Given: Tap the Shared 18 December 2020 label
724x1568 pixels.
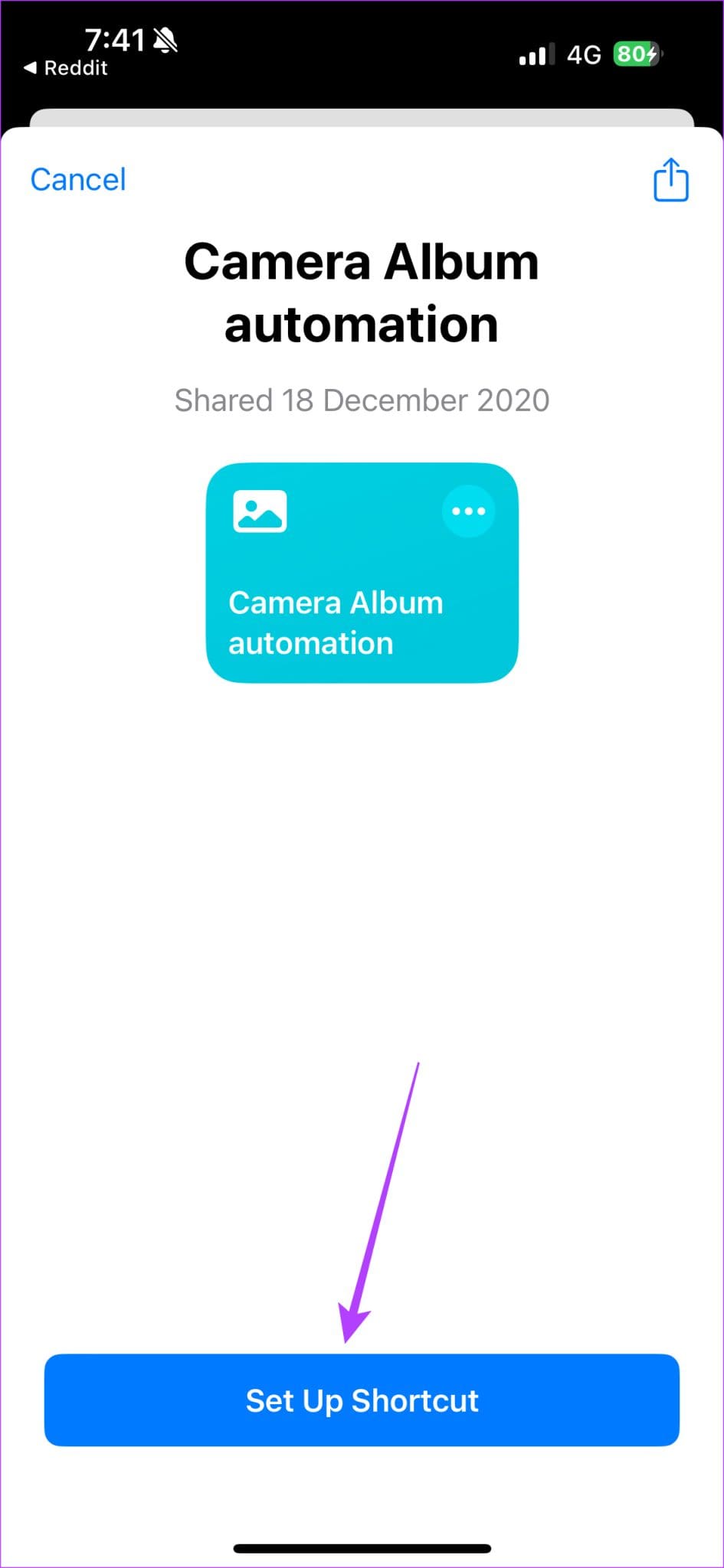Looking at the screenshot, I should click(x=362, y=400).
